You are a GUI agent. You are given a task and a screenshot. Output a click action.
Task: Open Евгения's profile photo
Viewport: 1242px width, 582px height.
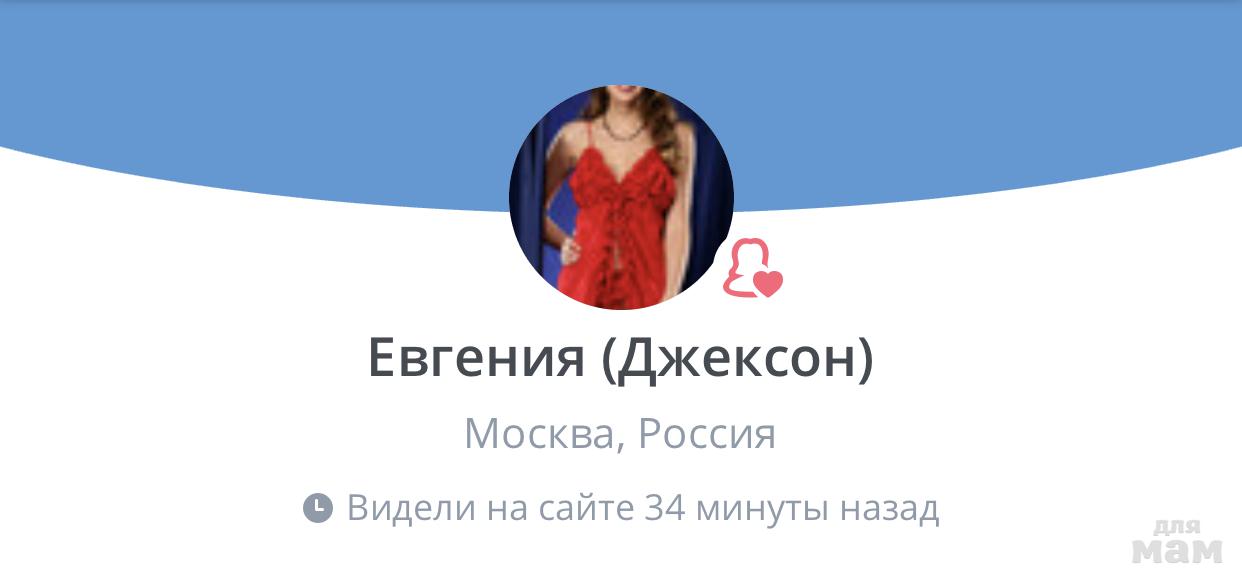tap(621, 198)
